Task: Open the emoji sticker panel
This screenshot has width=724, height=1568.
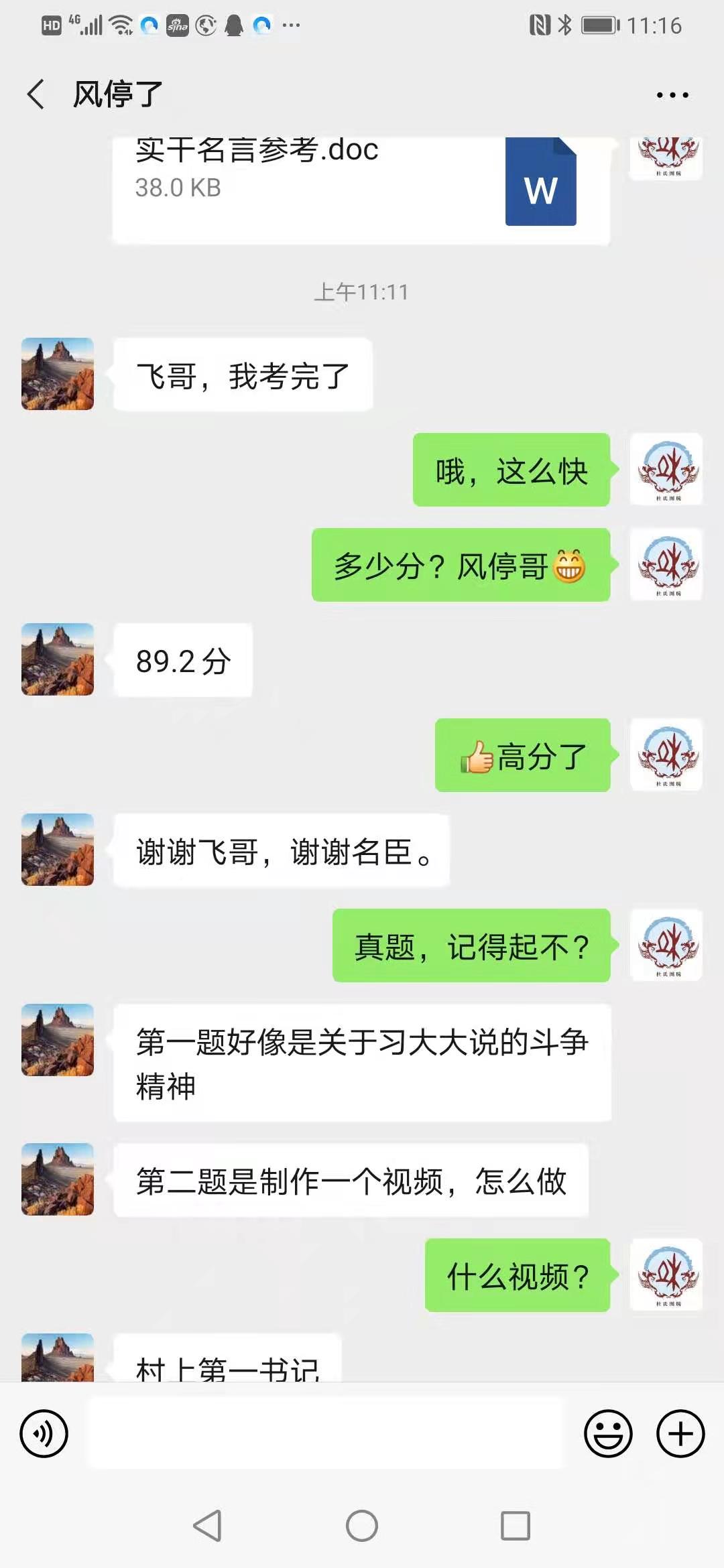Action: click(608, 1433)
